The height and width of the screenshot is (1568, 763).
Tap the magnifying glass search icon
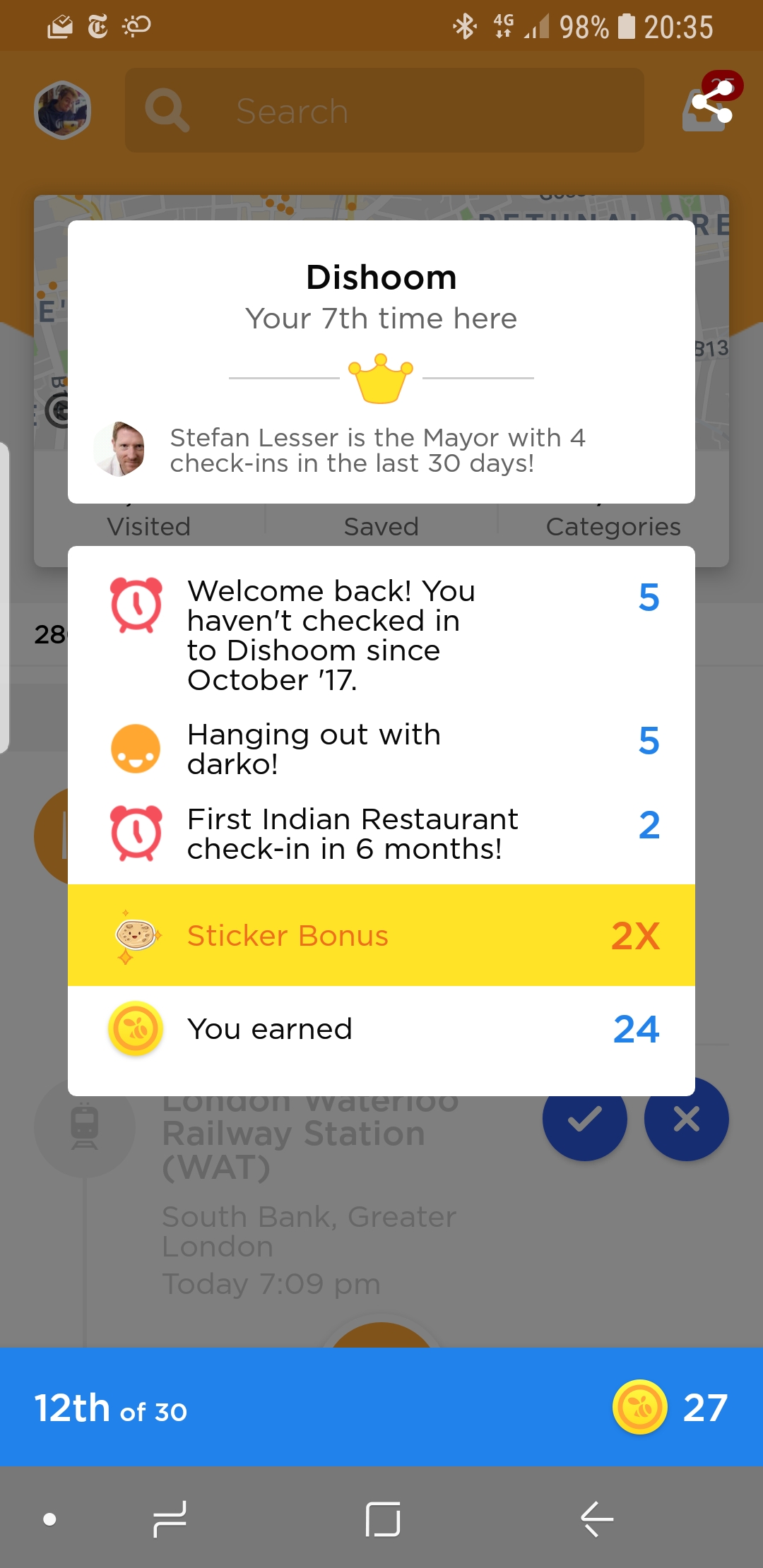point(167,110)
